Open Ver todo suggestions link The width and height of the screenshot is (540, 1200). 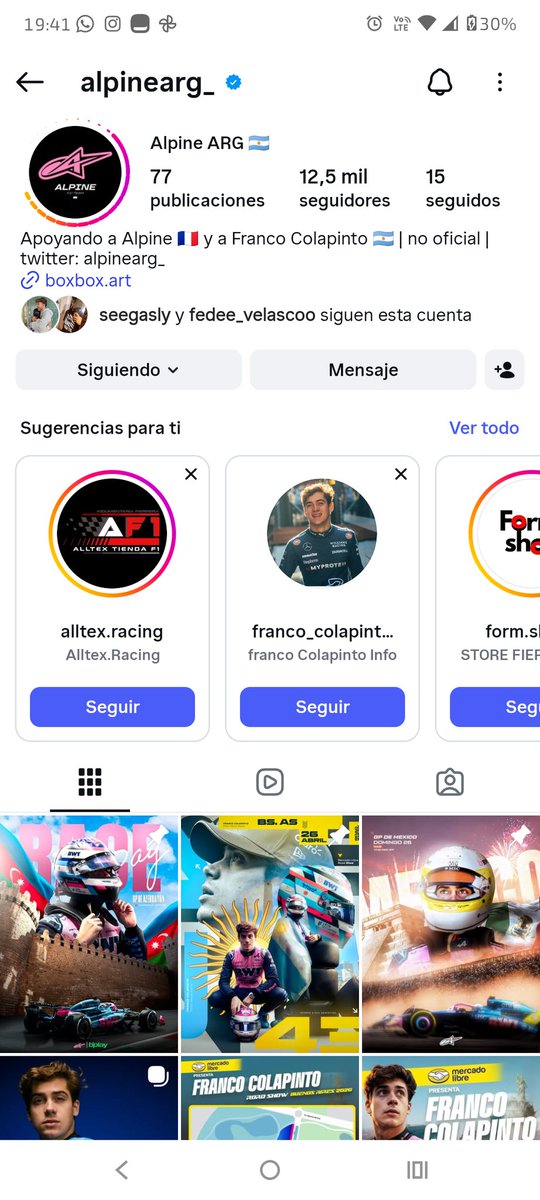point(484,428)
